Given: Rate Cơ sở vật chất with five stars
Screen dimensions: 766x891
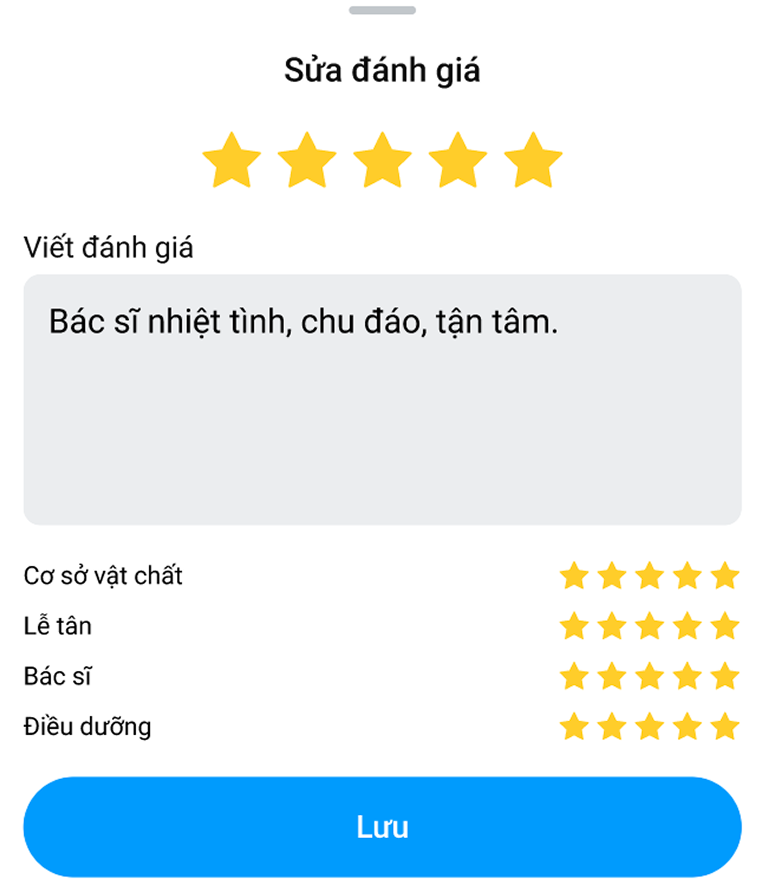Looking at the screenshot, I should click(x=725, y=576).
